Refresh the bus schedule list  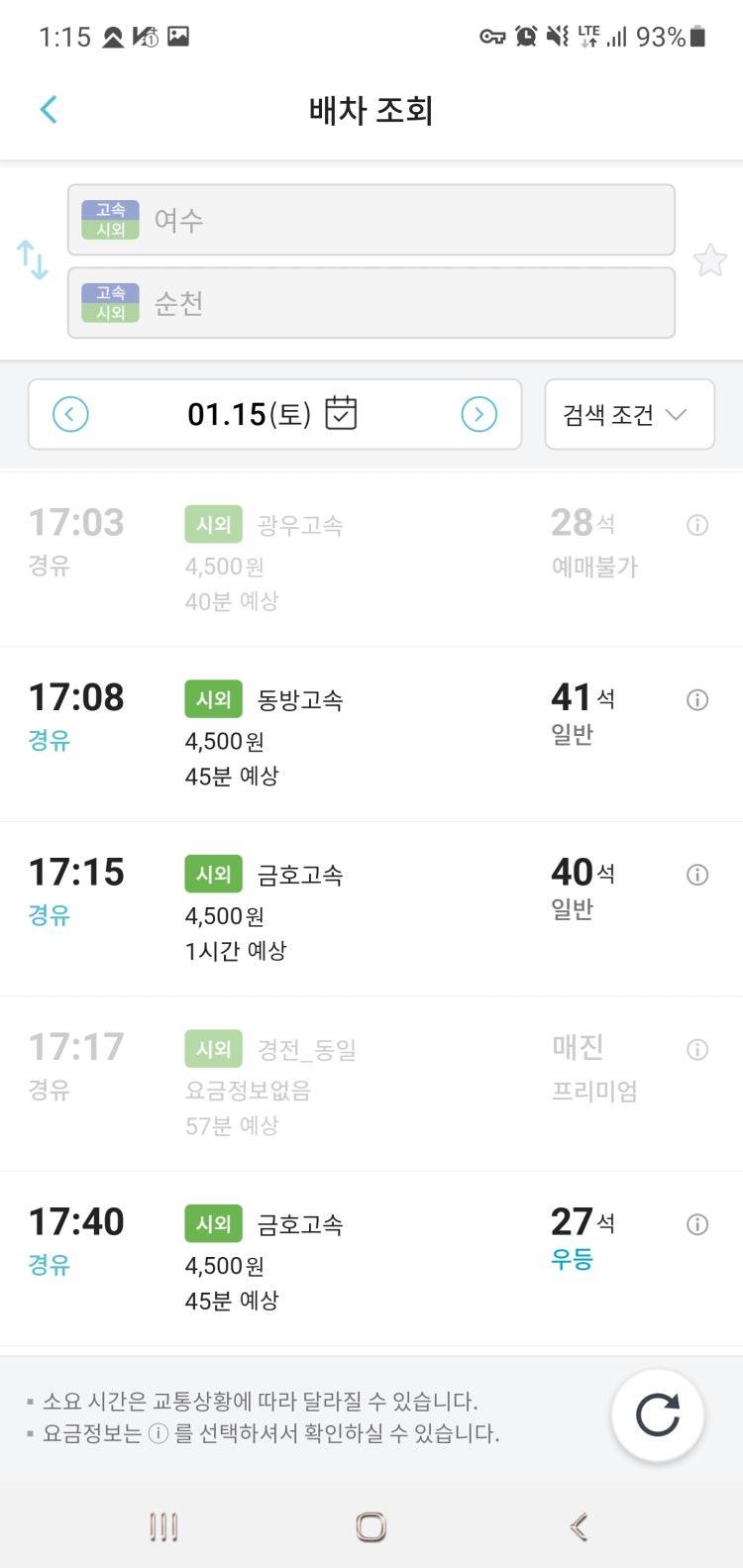tap(658, 1415)
